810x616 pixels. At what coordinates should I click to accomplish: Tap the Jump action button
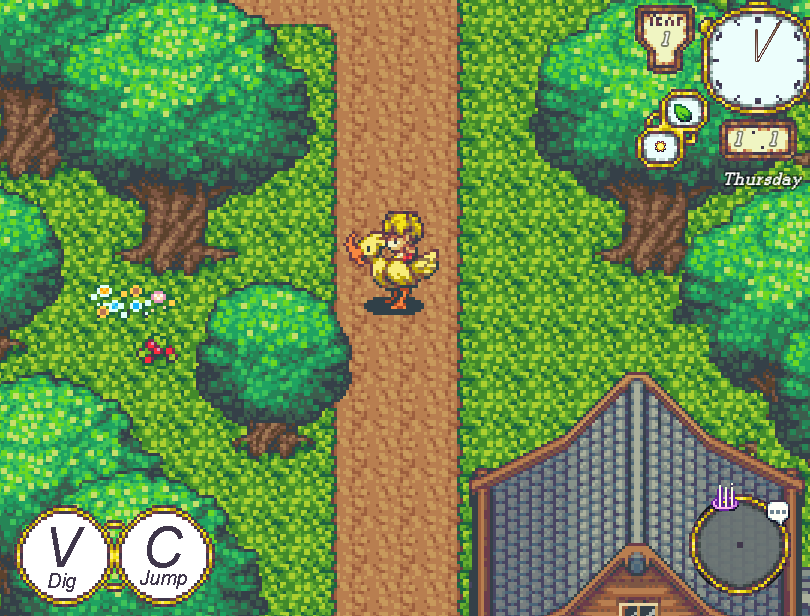164,555
